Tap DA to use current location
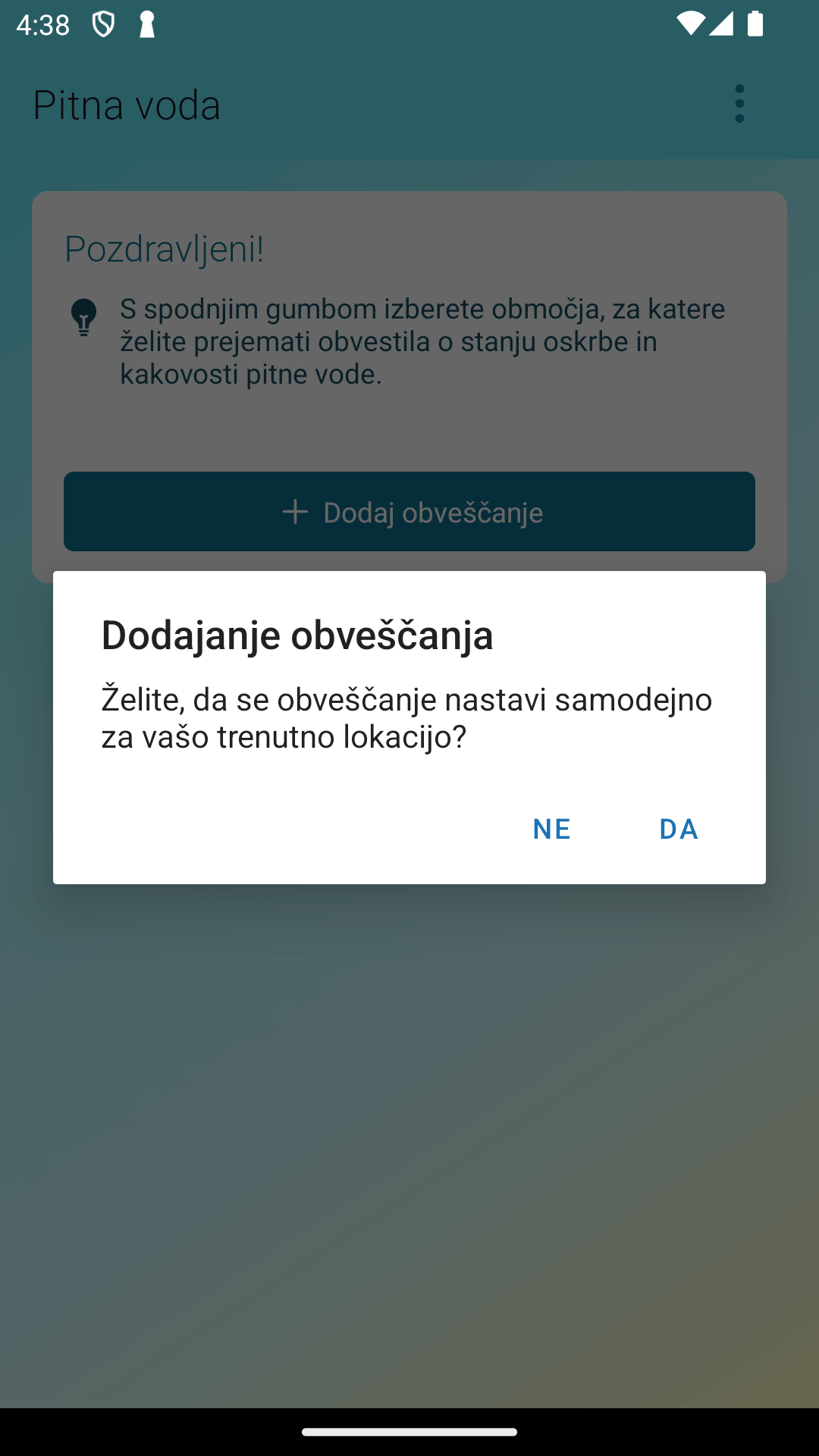The image size is (819, 1456). (678, 829)
